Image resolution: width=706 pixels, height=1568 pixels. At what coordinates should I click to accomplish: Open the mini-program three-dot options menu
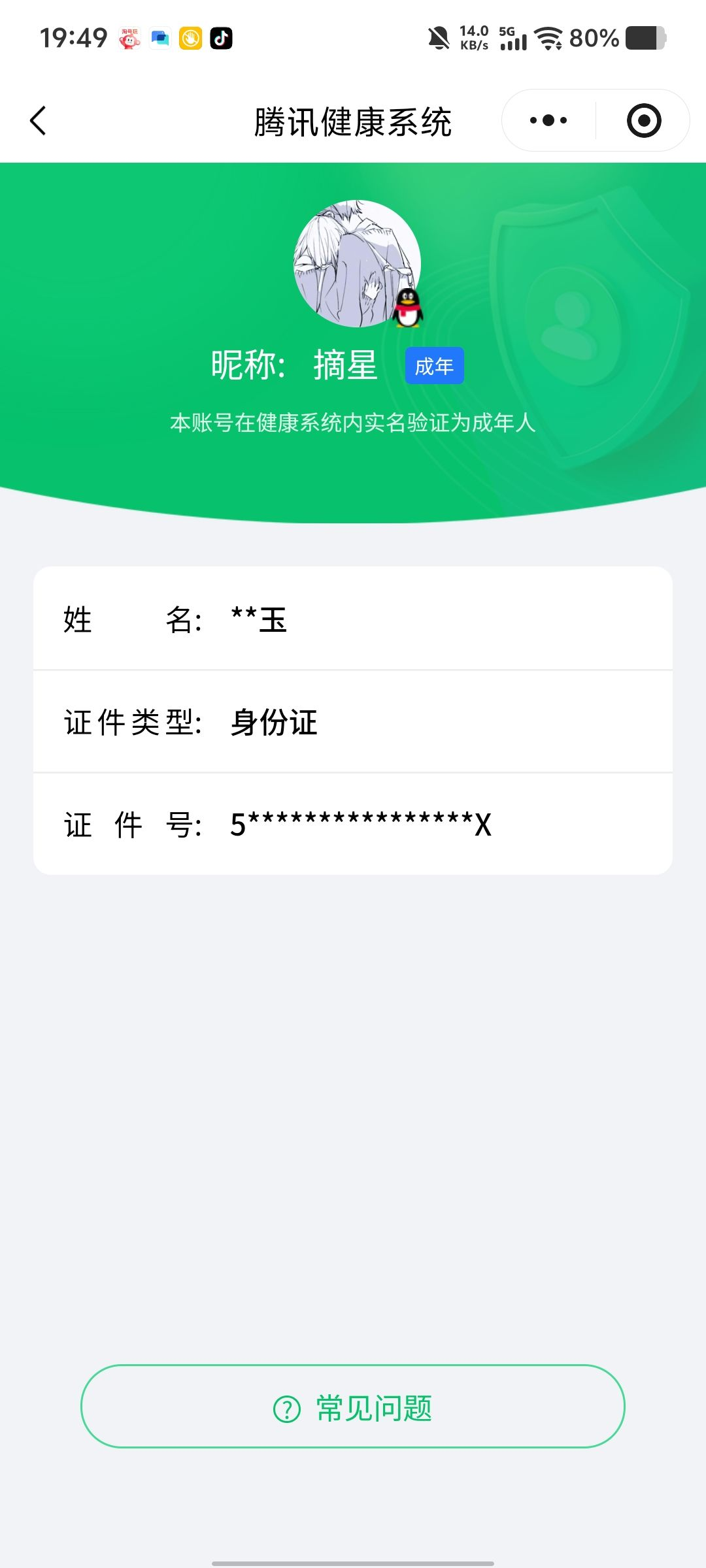[548, 120]
